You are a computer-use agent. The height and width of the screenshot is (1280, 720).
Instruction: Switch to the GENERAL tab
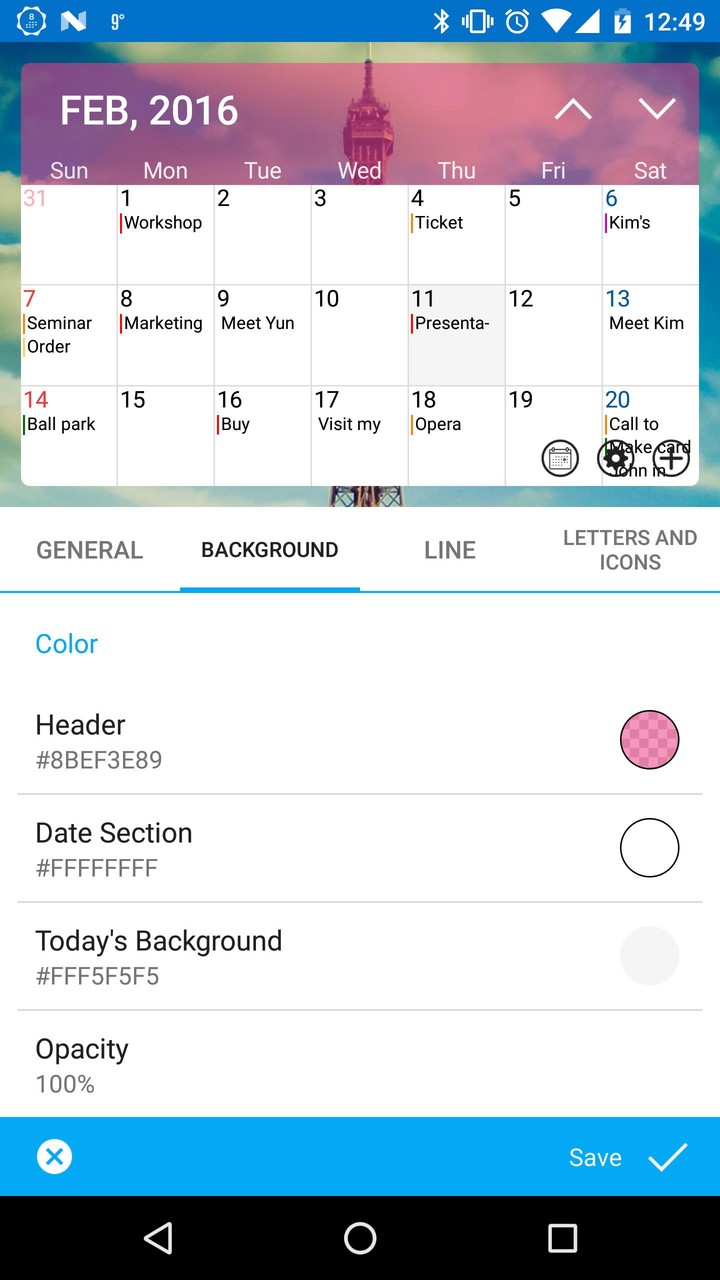pyautogui.click(x=89, y=549)
